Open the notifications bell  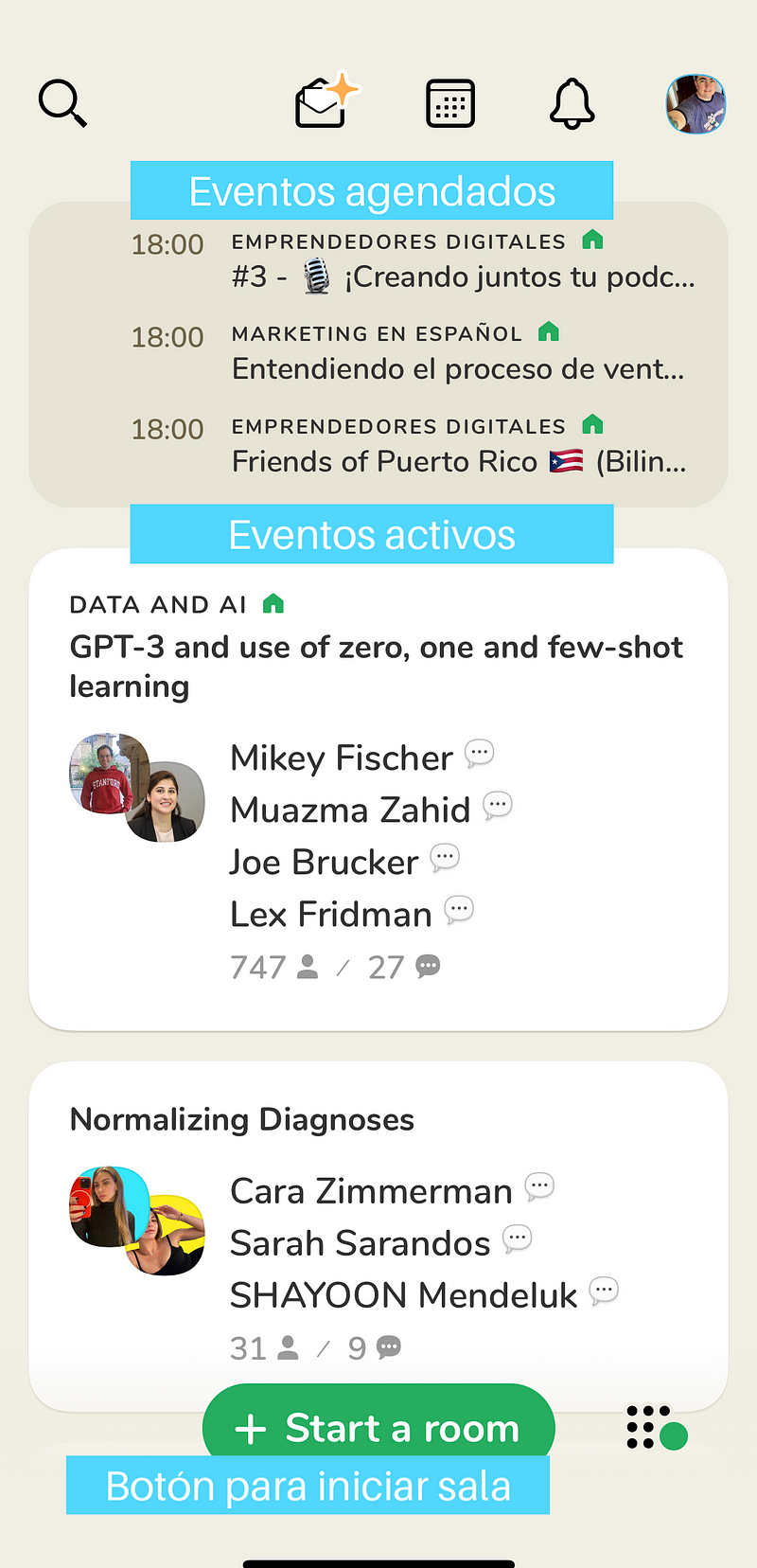point(572,103)
